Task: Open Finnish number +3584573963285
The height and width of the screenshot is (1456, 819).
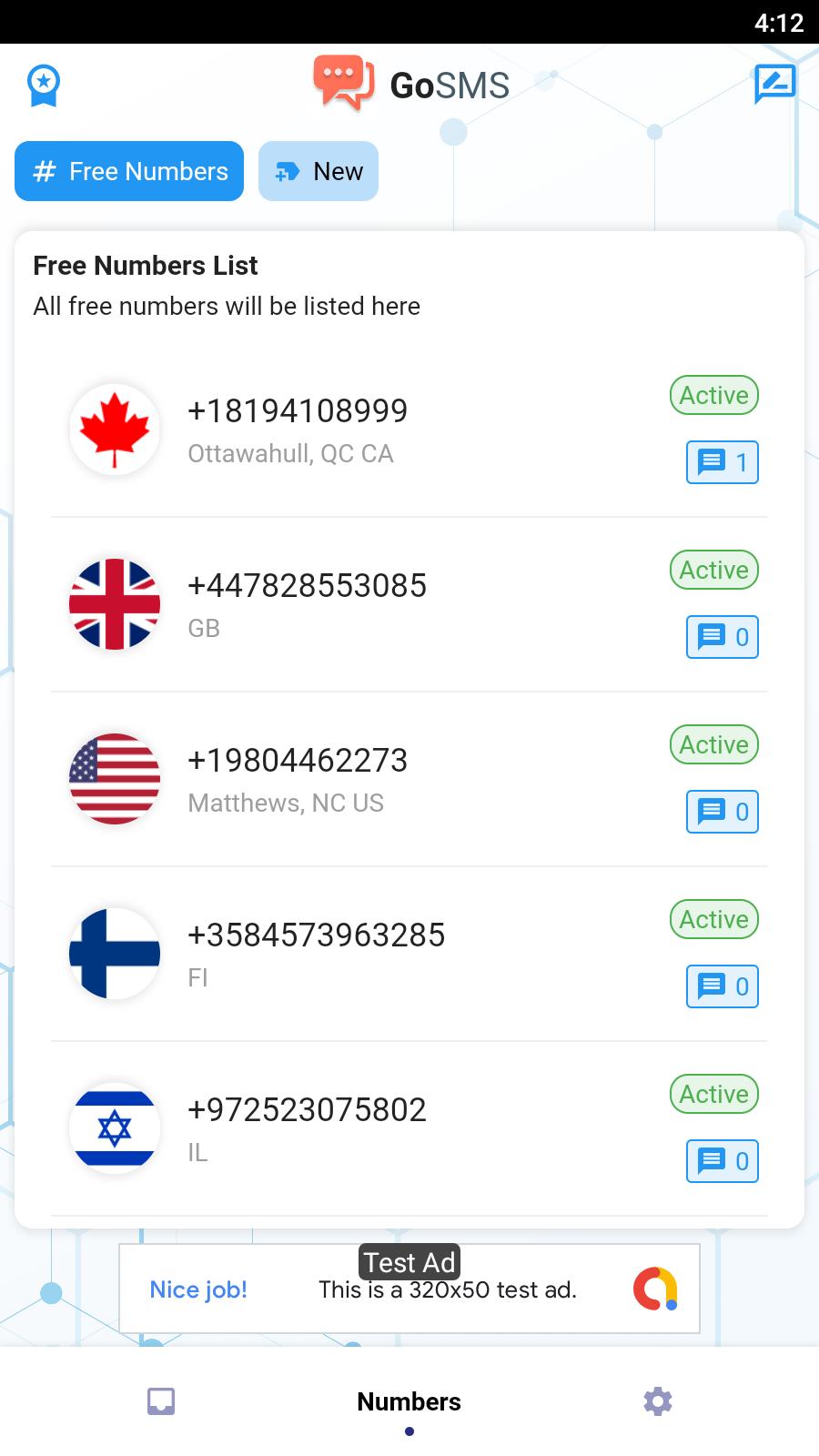Action: coord(409,954)
